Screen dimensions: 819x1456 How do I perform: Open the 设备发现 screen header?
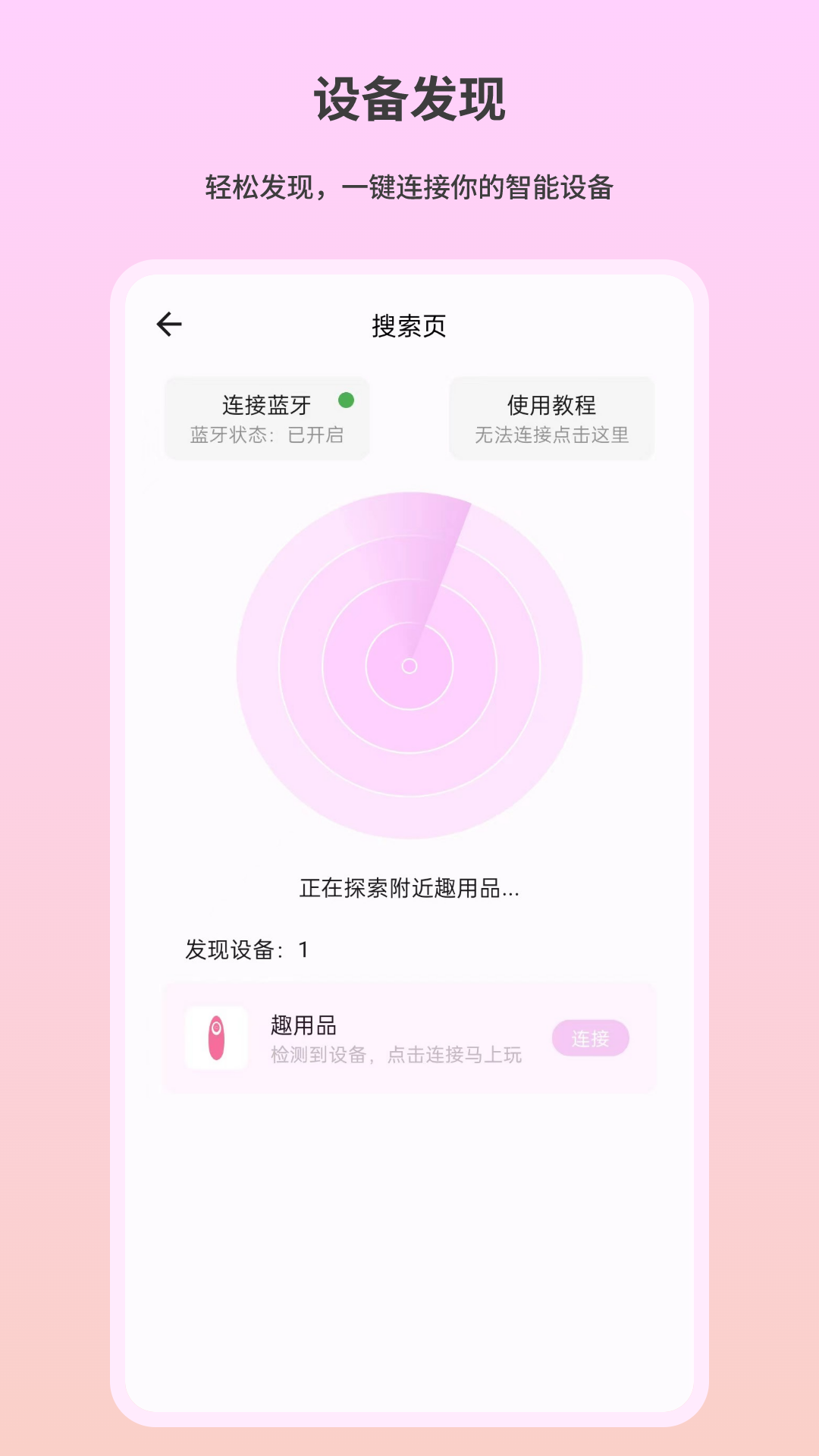[409, 99]
